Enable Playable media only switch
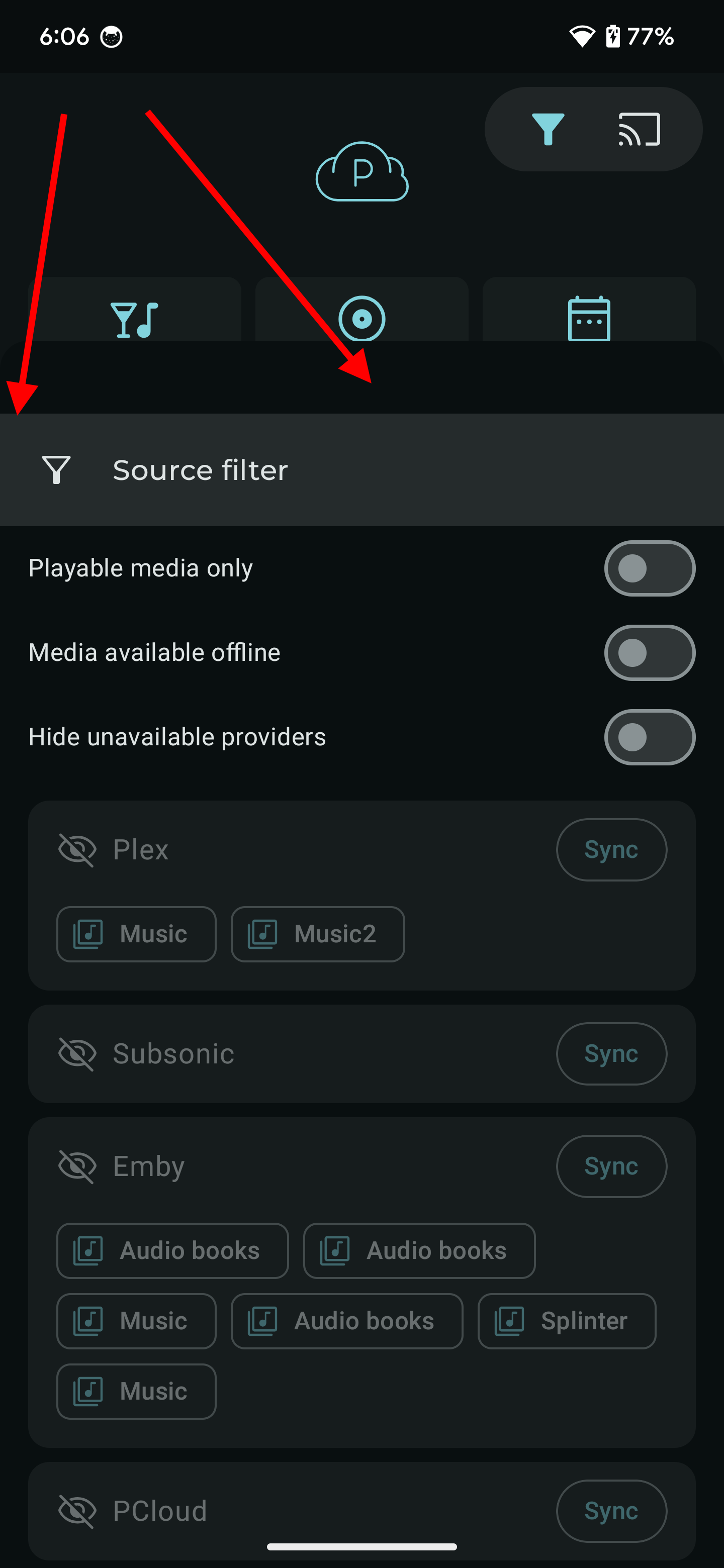The width and height of the screenshot is (724, 1568). 649,568
